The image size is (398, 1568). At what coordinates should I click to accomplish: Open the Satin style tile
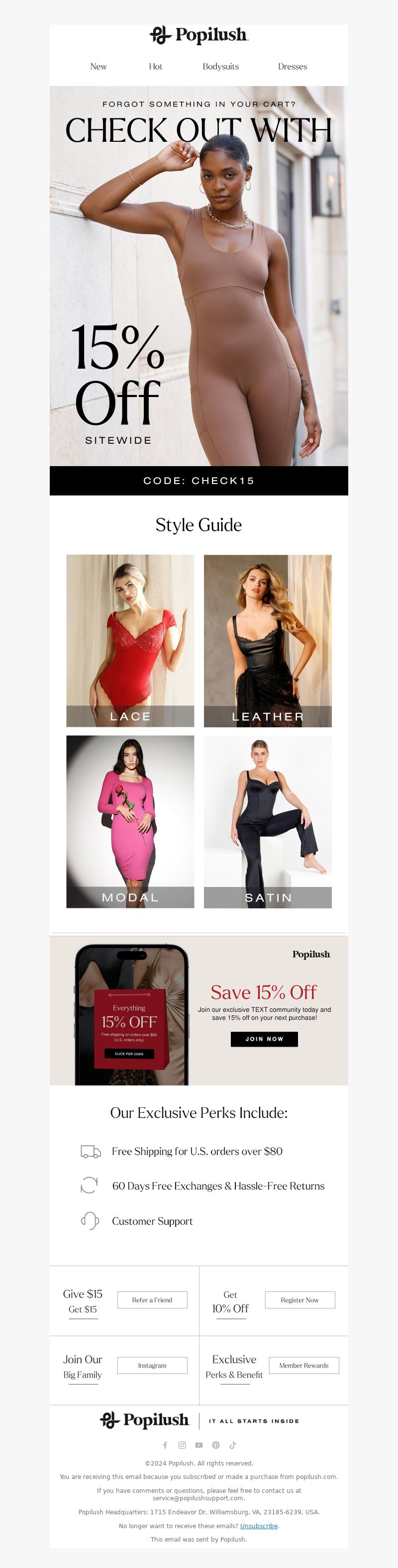pyautogui.click(x=268, y=822)
